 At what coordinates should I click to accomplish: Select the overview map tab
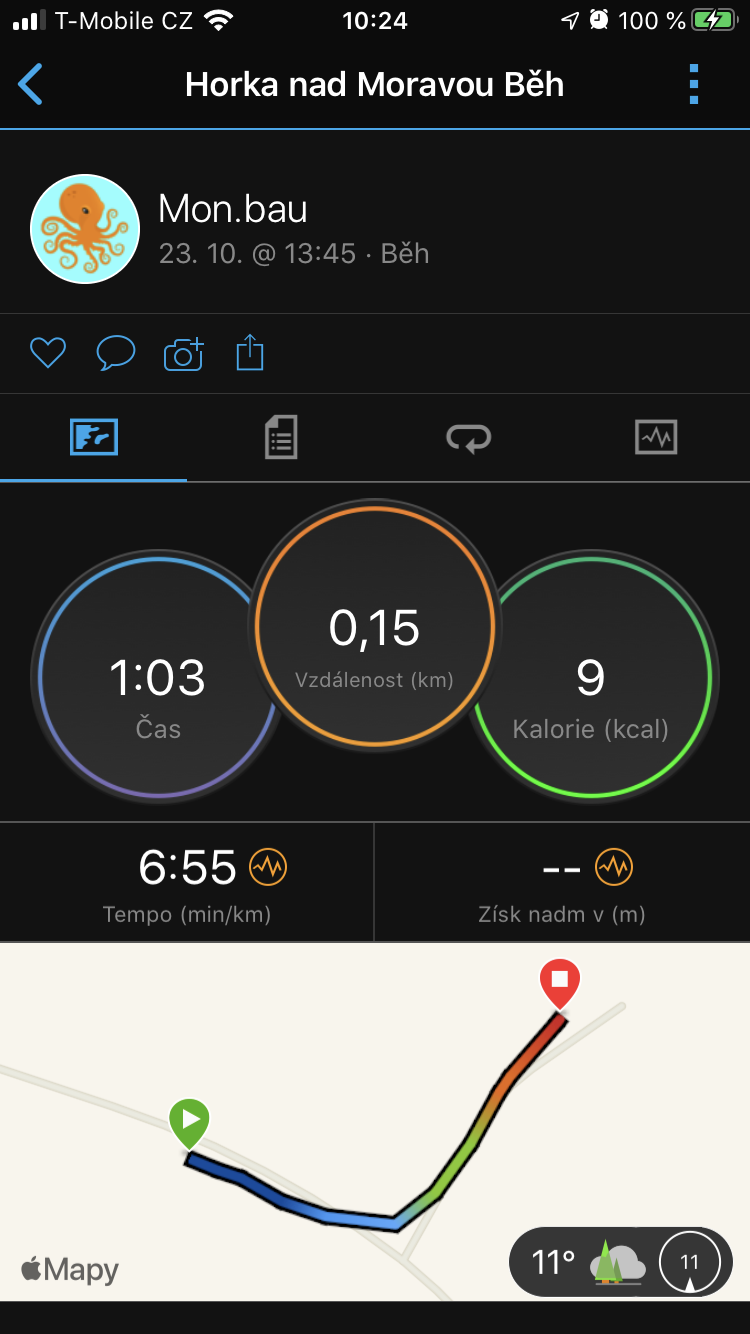(x=94, y=438)
